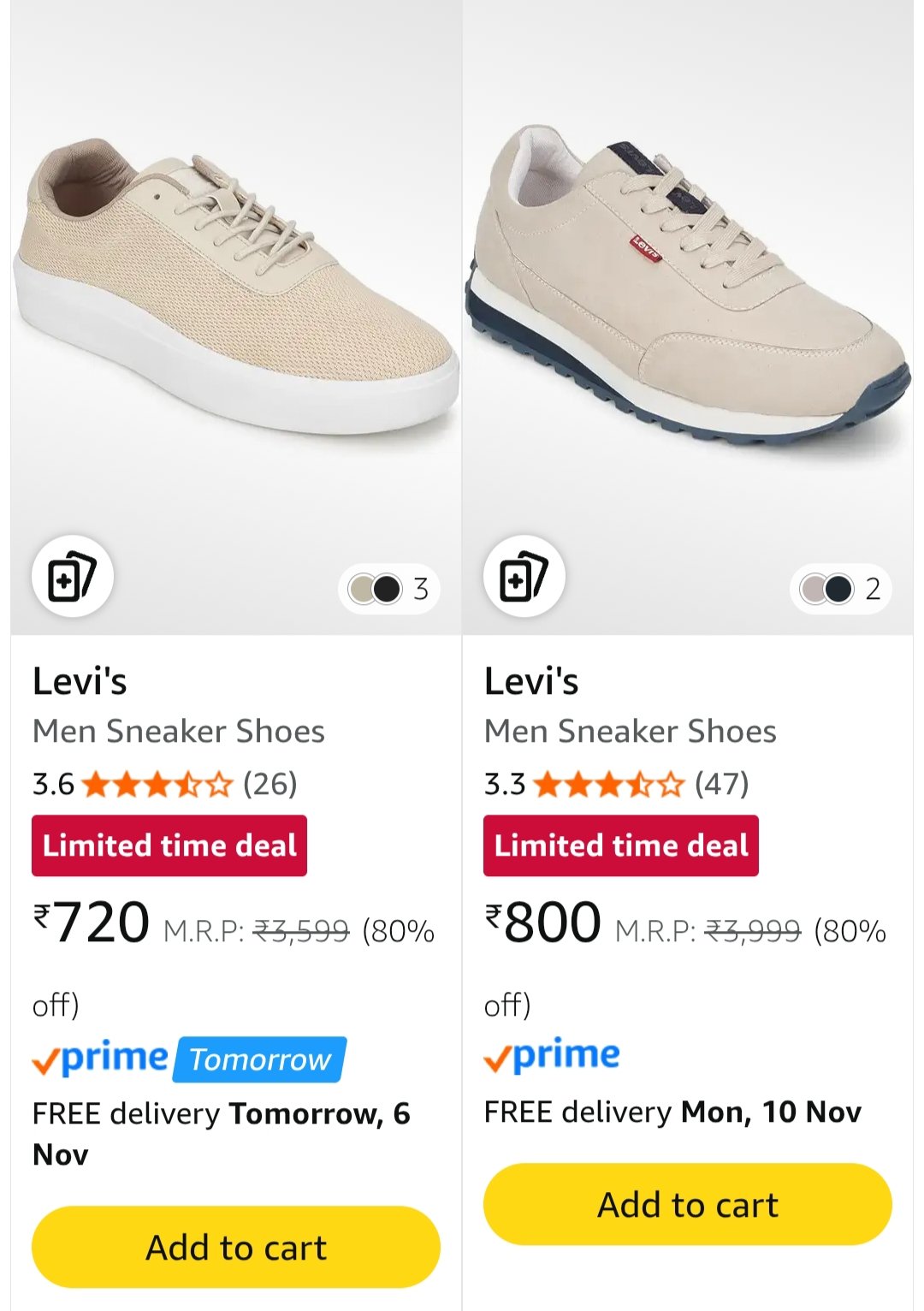
Task: Tap the view similar icon on ₹800 sneaker
Action: (x=524, y=578)
